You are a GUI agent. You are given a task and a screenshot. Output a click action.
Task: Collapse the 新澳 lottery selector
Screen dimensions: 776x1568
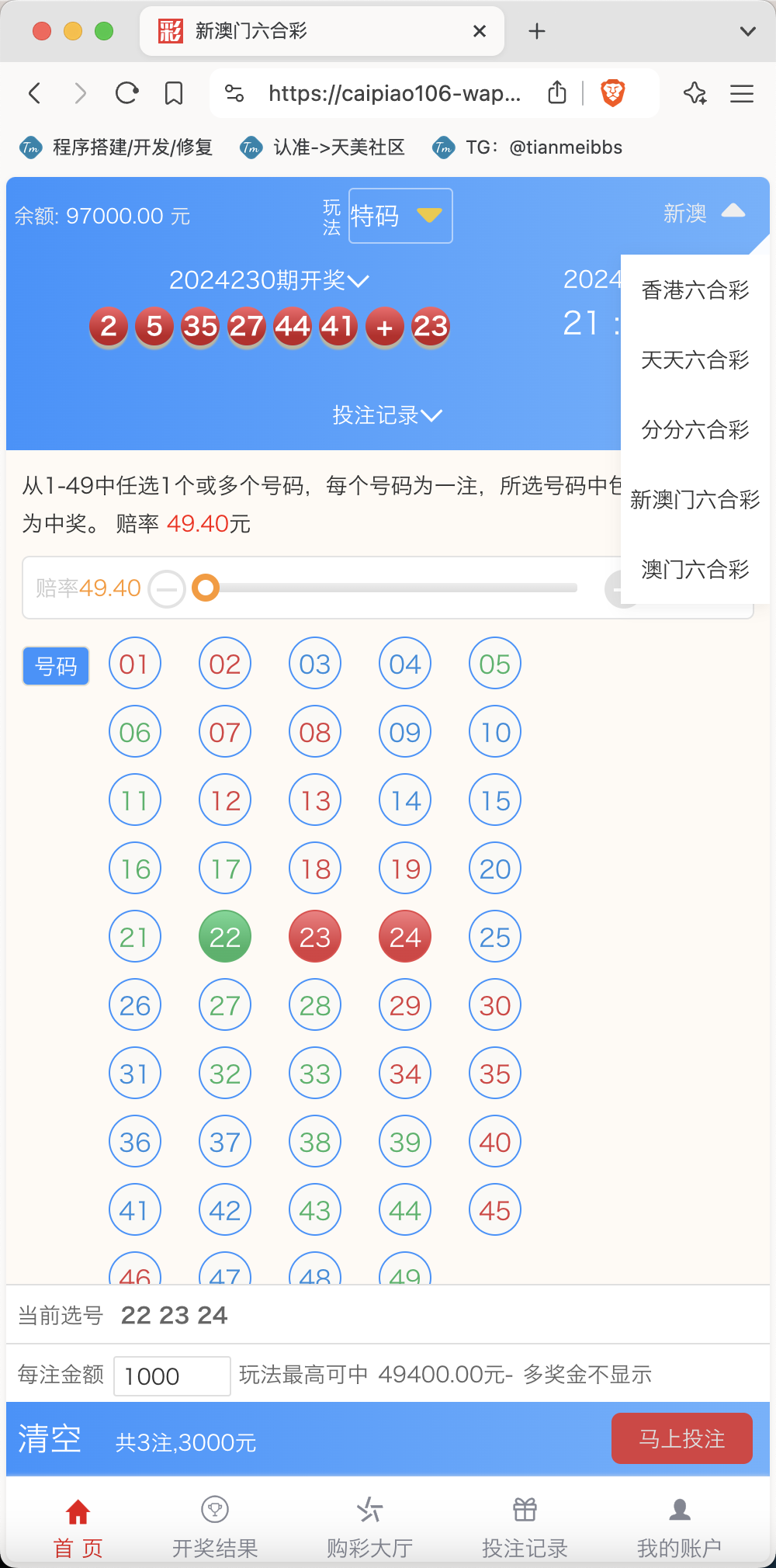coord(704,213)
